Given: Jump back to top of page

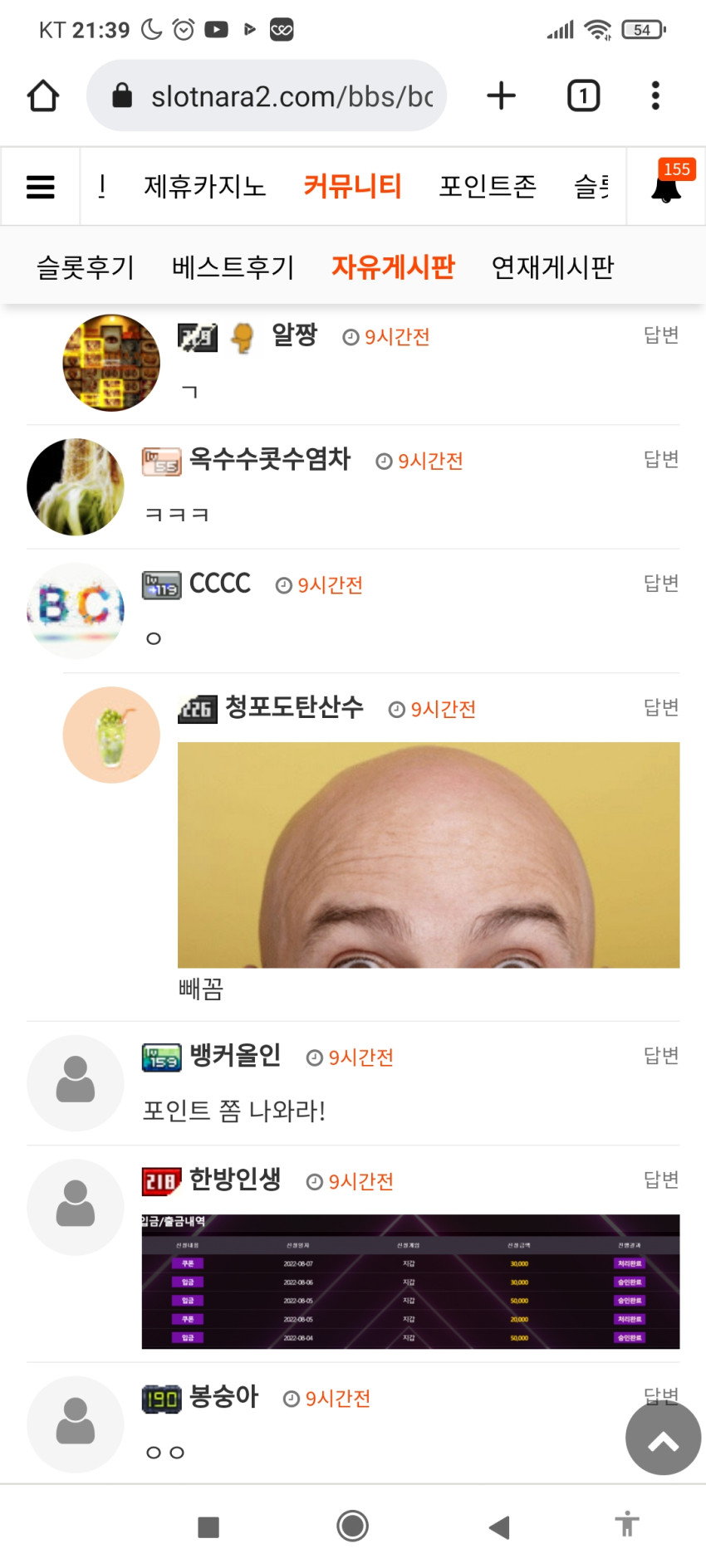Looking at the screenshot, I should pyautogui.click(x=663, y=1439).
